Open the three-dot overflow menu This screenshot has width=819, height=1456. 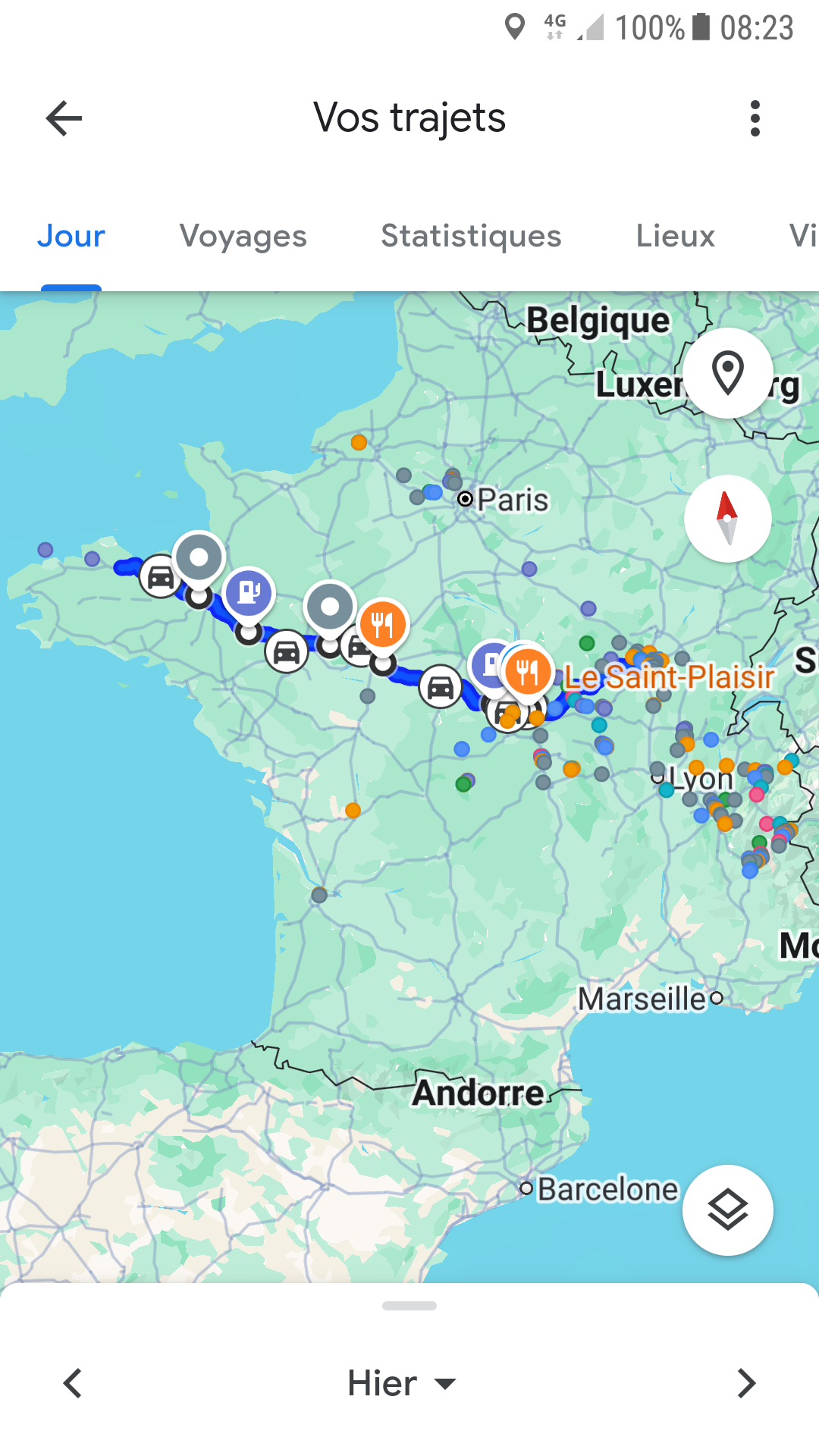[x=754, y=118]
